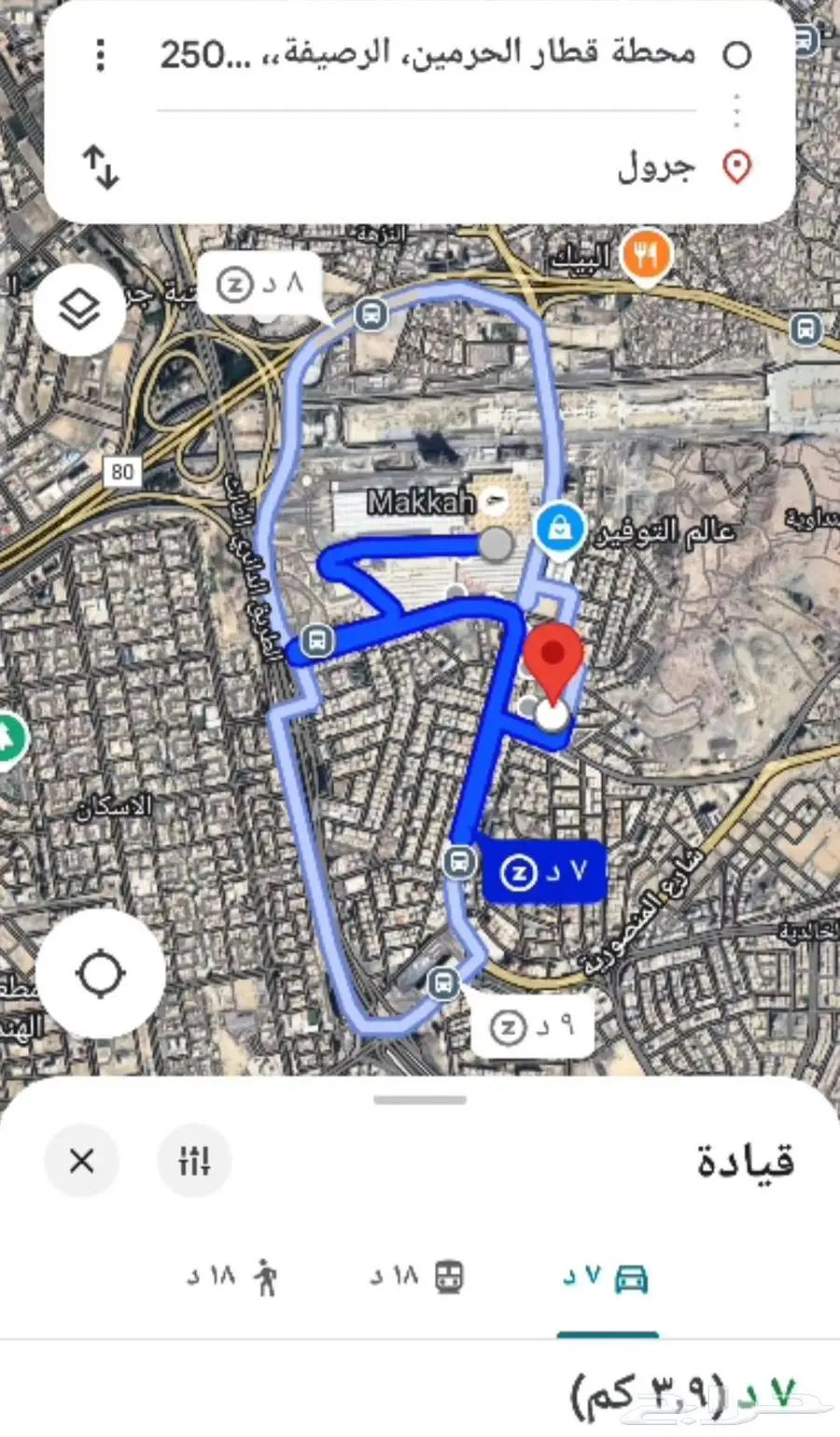This screenshot has width=840, height=1437.
Task: Open the map layers button
Action: (x=80, y=308)
